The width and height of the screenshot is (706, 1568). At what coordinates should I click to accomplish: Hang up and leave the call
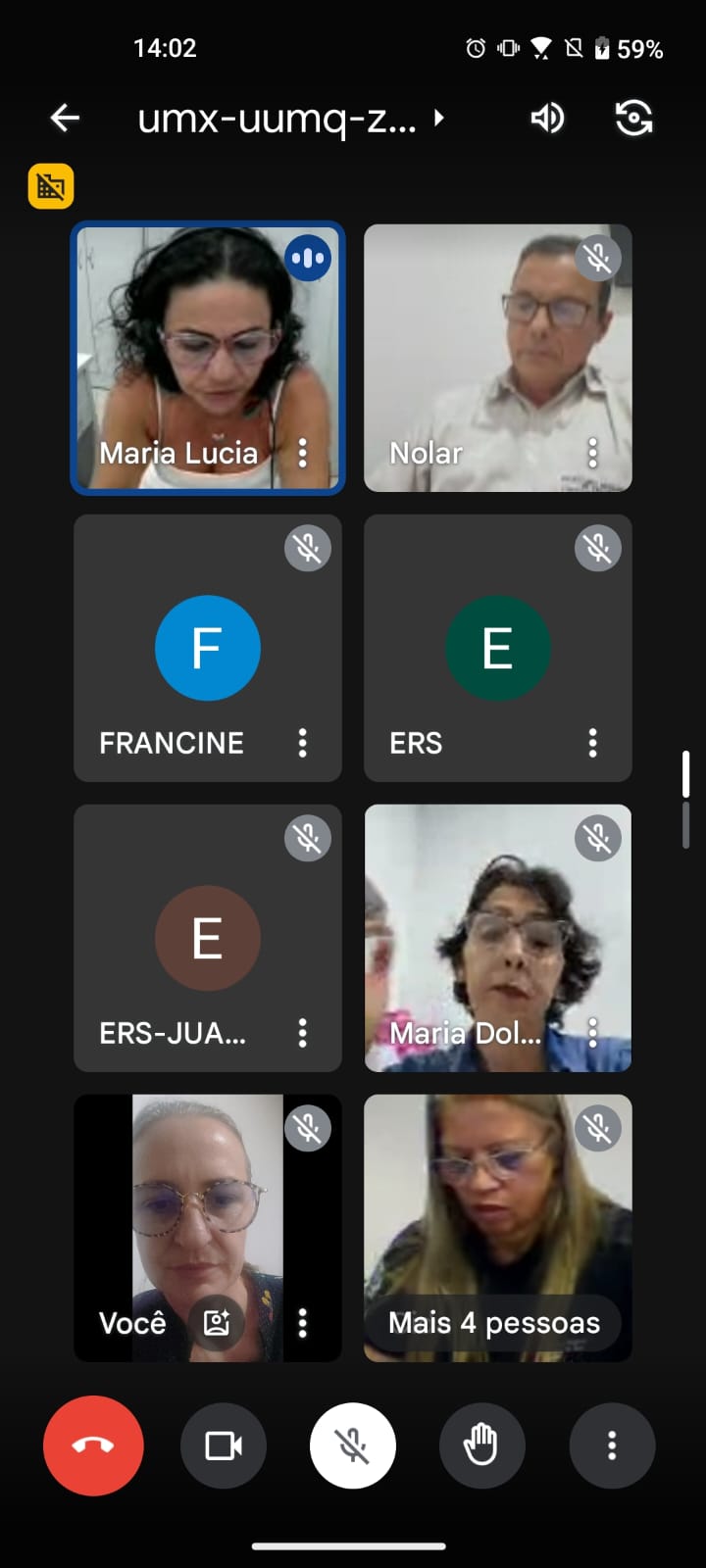(93, 1445)
